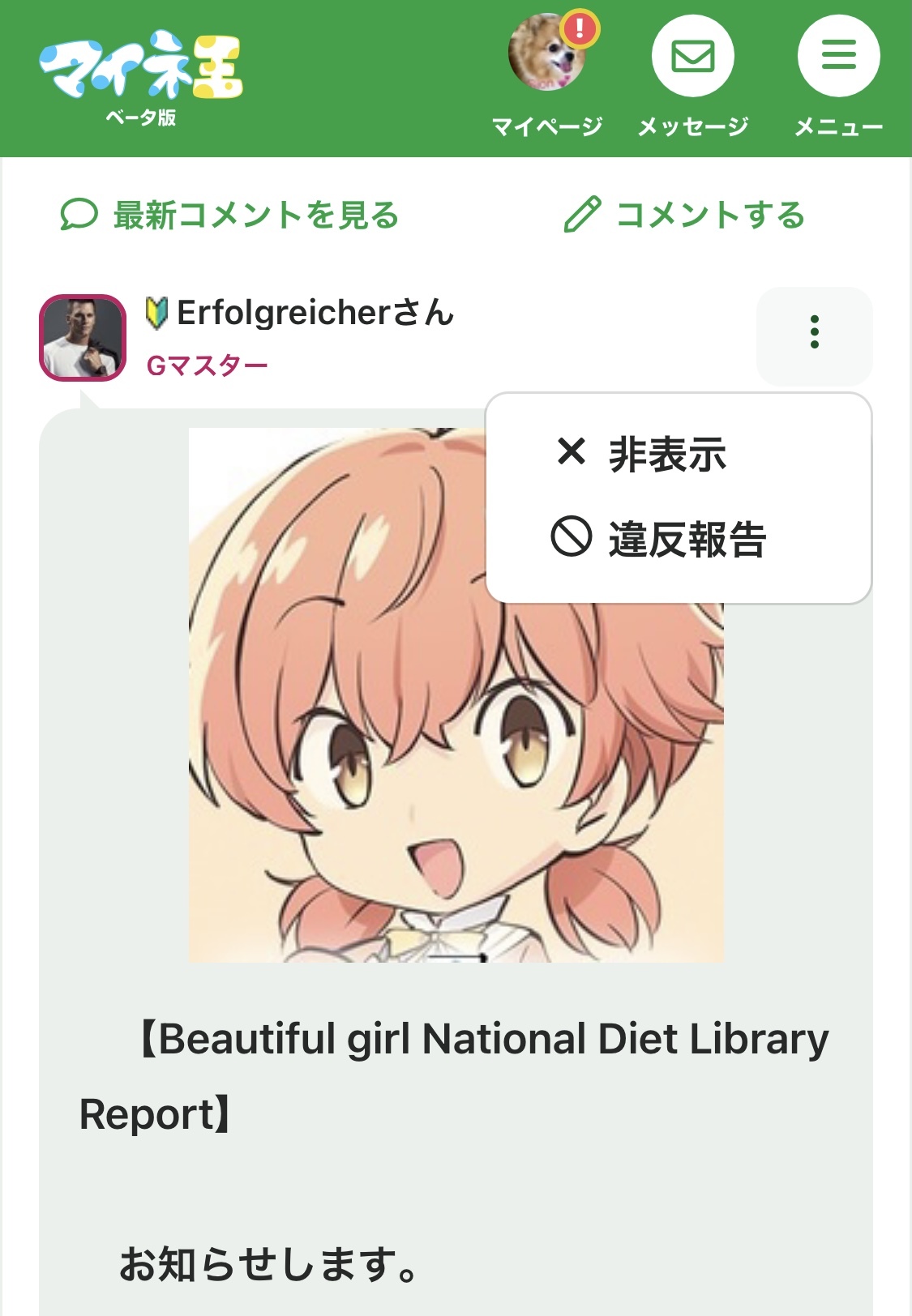This screenshot has width=912, height=1316.
Task: View latest comments via 最新コメントを見る
Action: point(230,216)
